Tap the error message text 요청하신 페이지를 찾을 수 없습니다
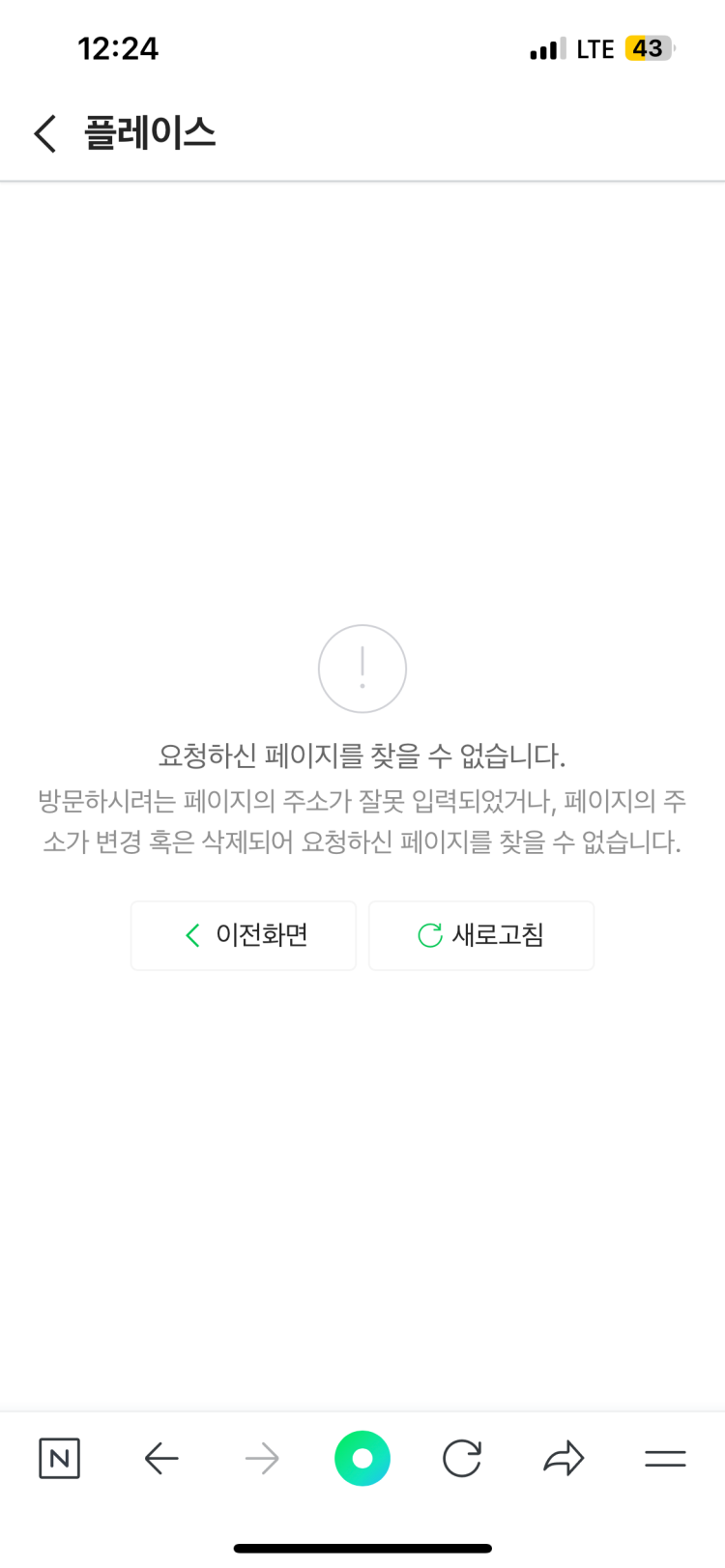 click(362, 755)
